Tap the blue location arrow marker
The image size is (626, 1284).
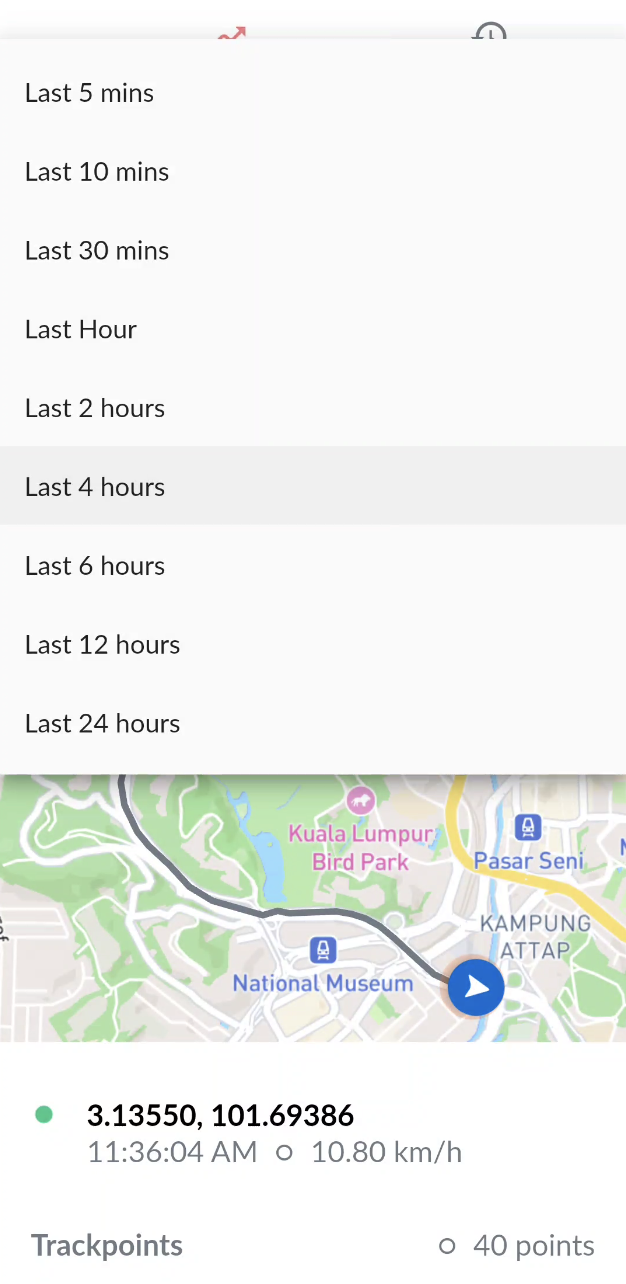[x=476, y=988]
